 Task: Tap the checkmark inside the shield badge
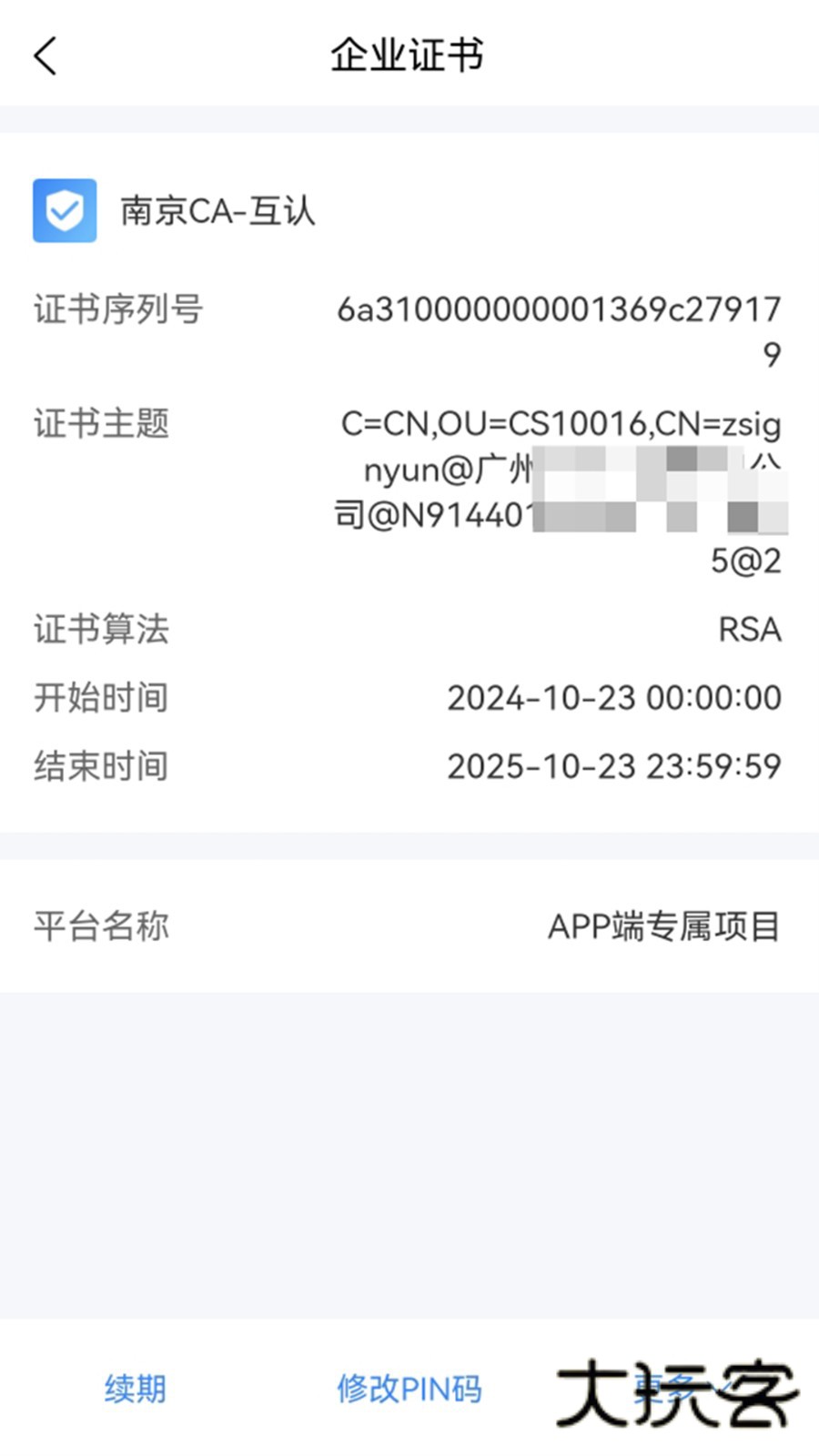click(65, 211)
